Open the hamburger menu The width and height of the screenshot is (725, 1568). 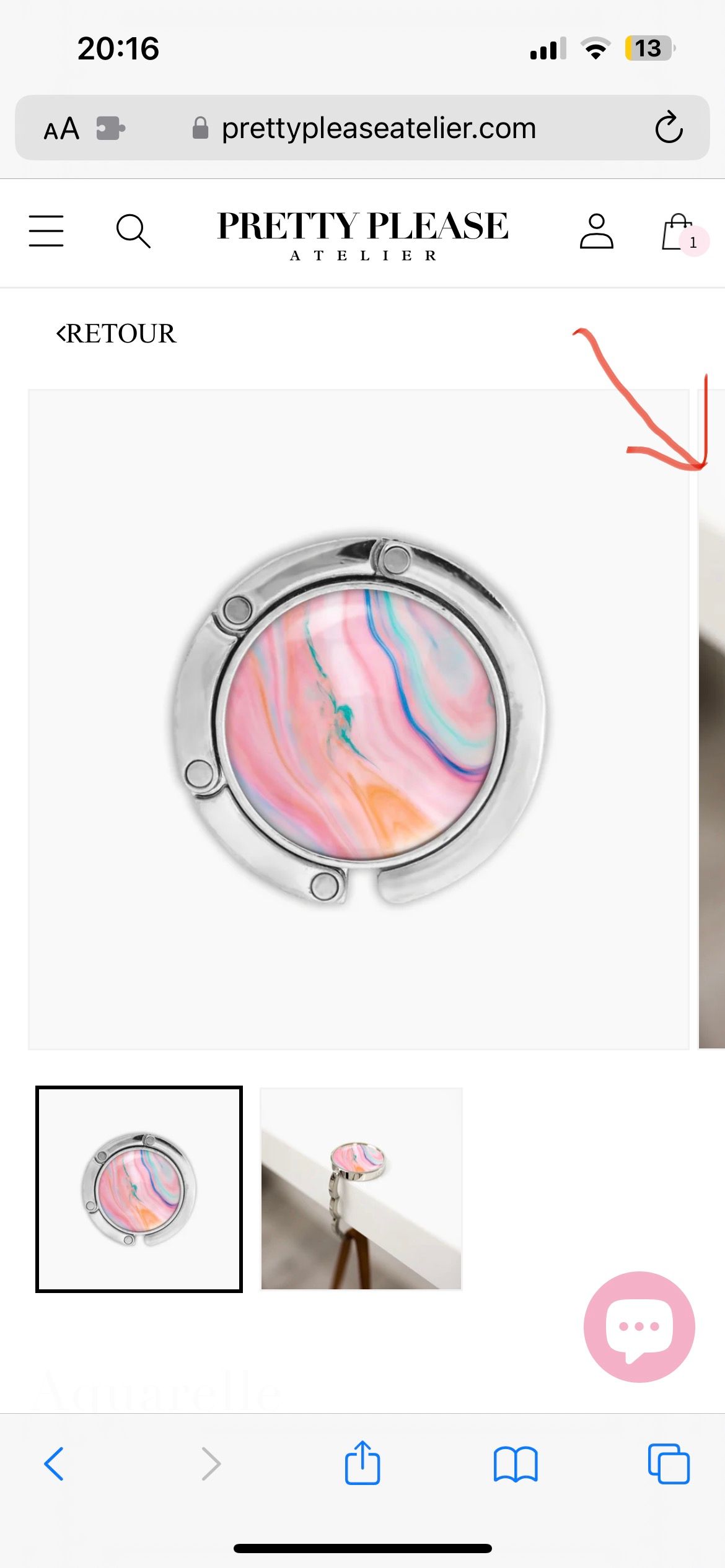point(46,231)
